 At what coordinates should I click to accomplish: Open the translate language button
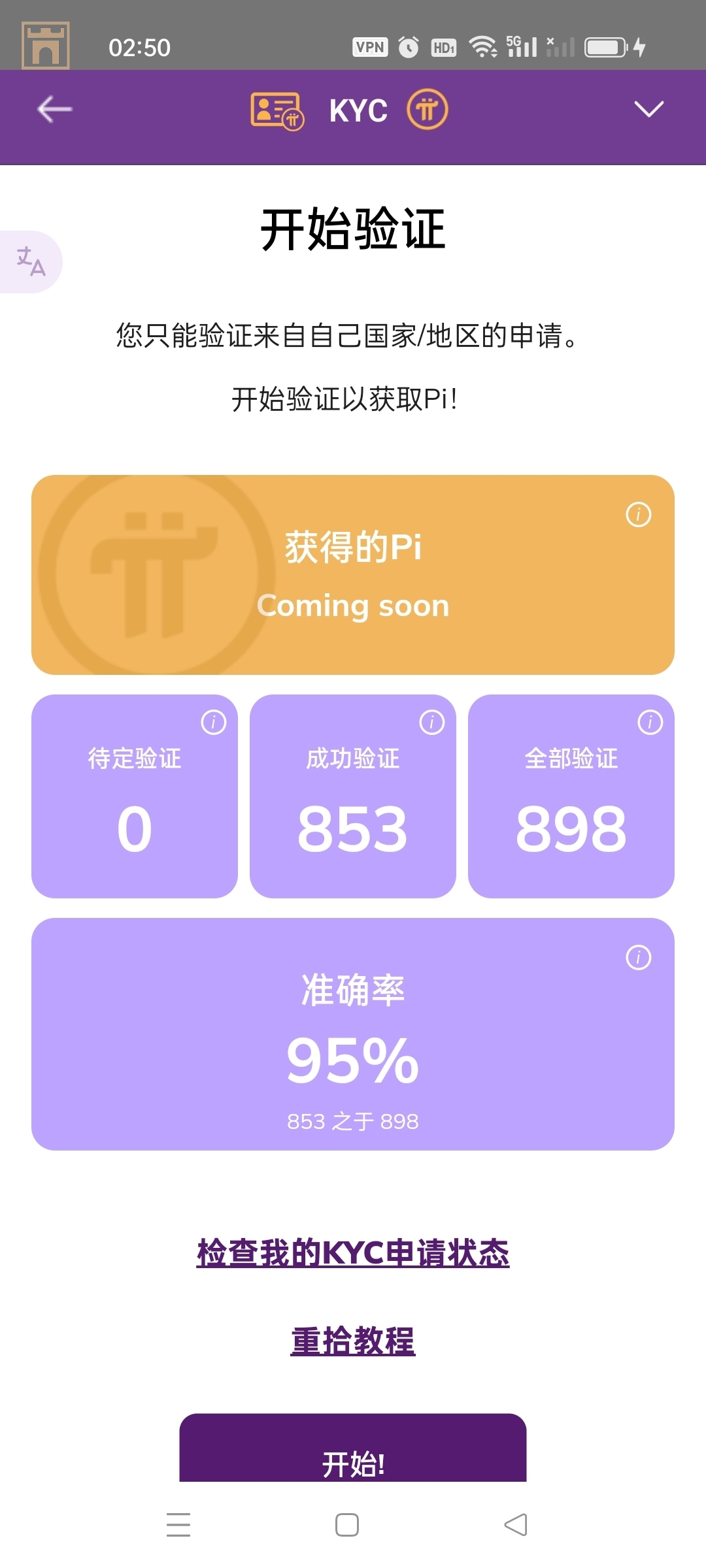(31, 261)
